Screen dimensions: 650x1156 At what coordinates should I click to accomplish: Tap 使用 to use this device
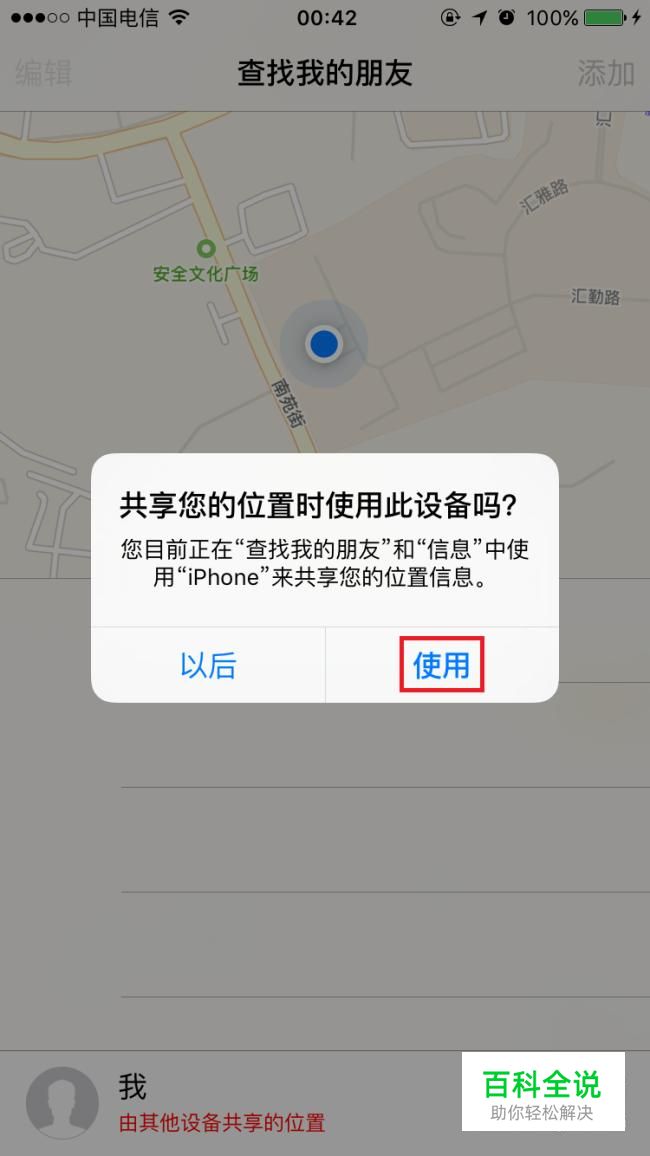pyautogui.click(x=441, y=665)
